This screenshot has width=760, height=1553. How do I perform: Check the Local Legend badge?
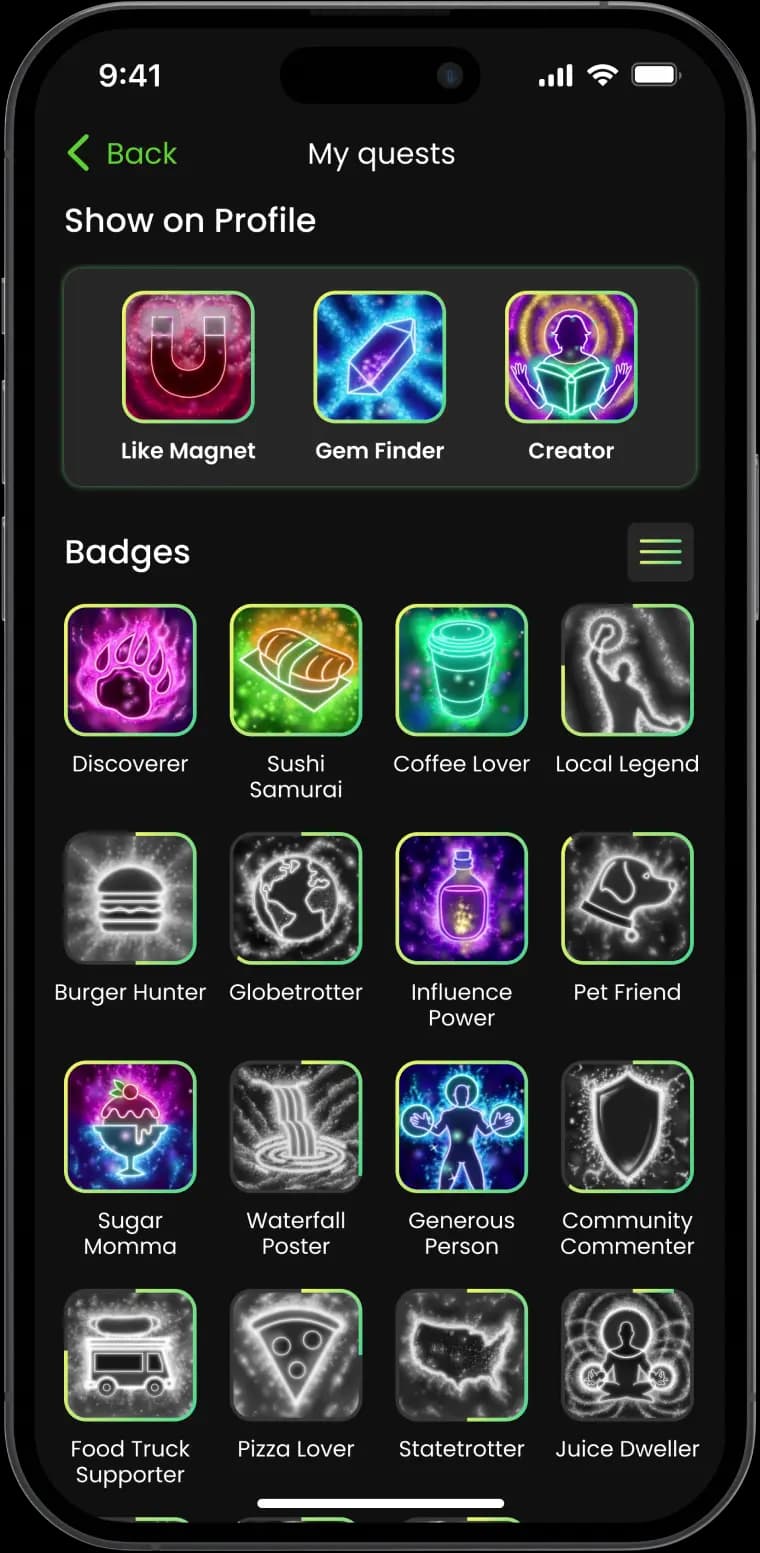627,670
